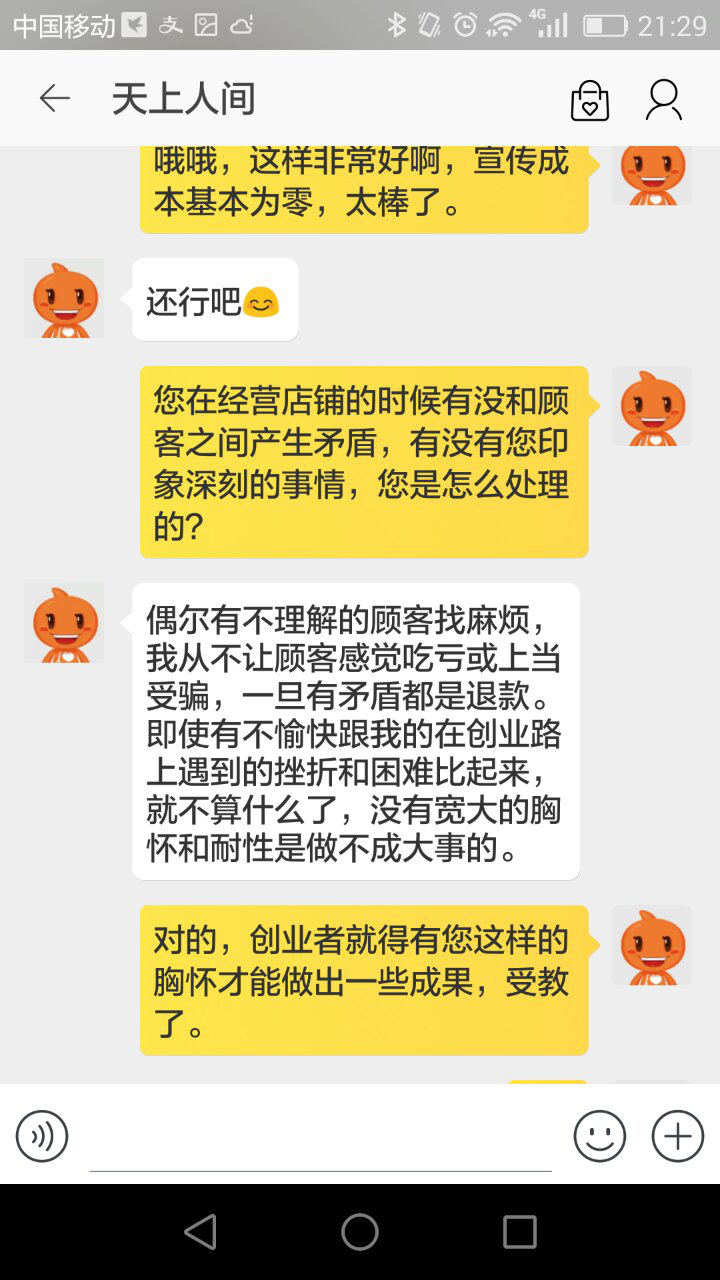Open the shop bag icon
The image size is (720, 1280).
point(590,100)
